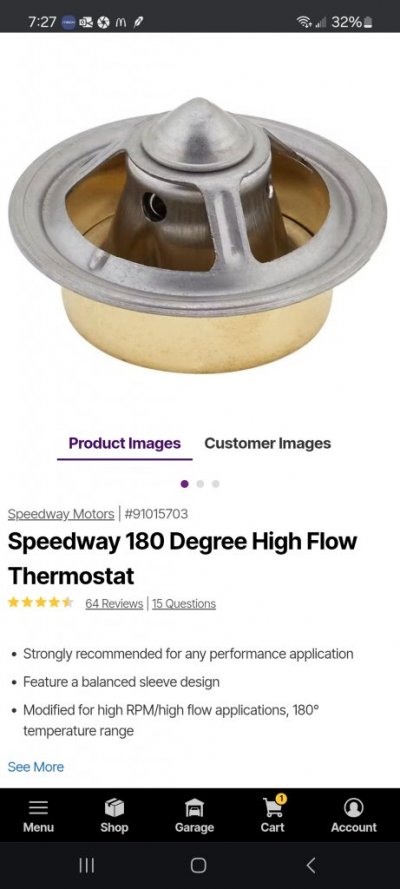Select the Product Images tab
This screenshot has width=400, height=889.
(x=125, y=443)
